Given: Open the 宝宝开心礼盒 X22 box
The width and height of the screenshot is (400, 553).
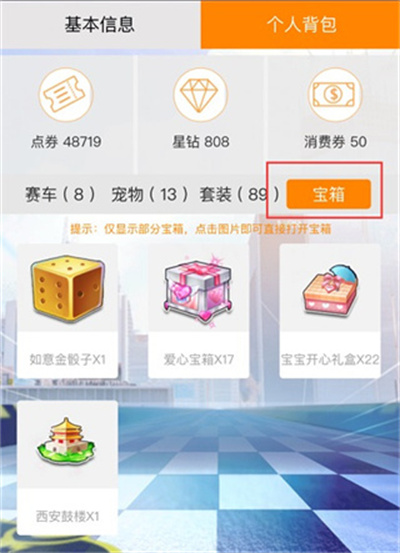Looking at the screenshot, I should pos(330,311).
